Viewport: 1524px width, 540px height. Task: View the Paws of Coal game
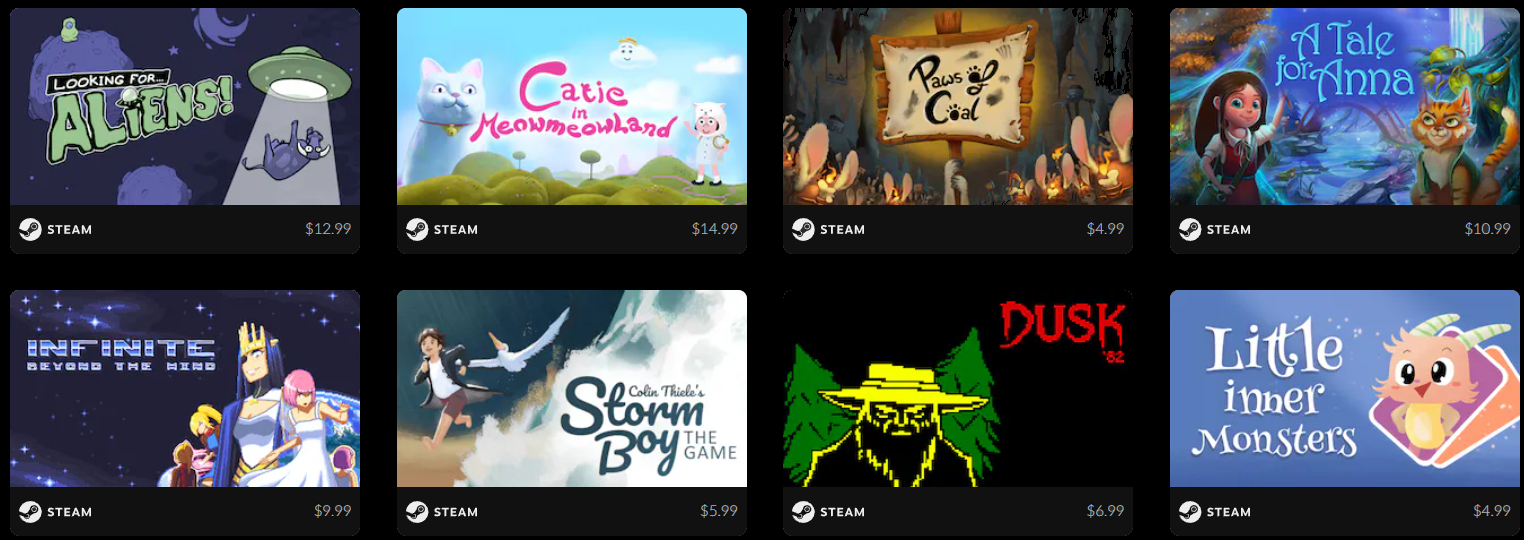[957, 107]
